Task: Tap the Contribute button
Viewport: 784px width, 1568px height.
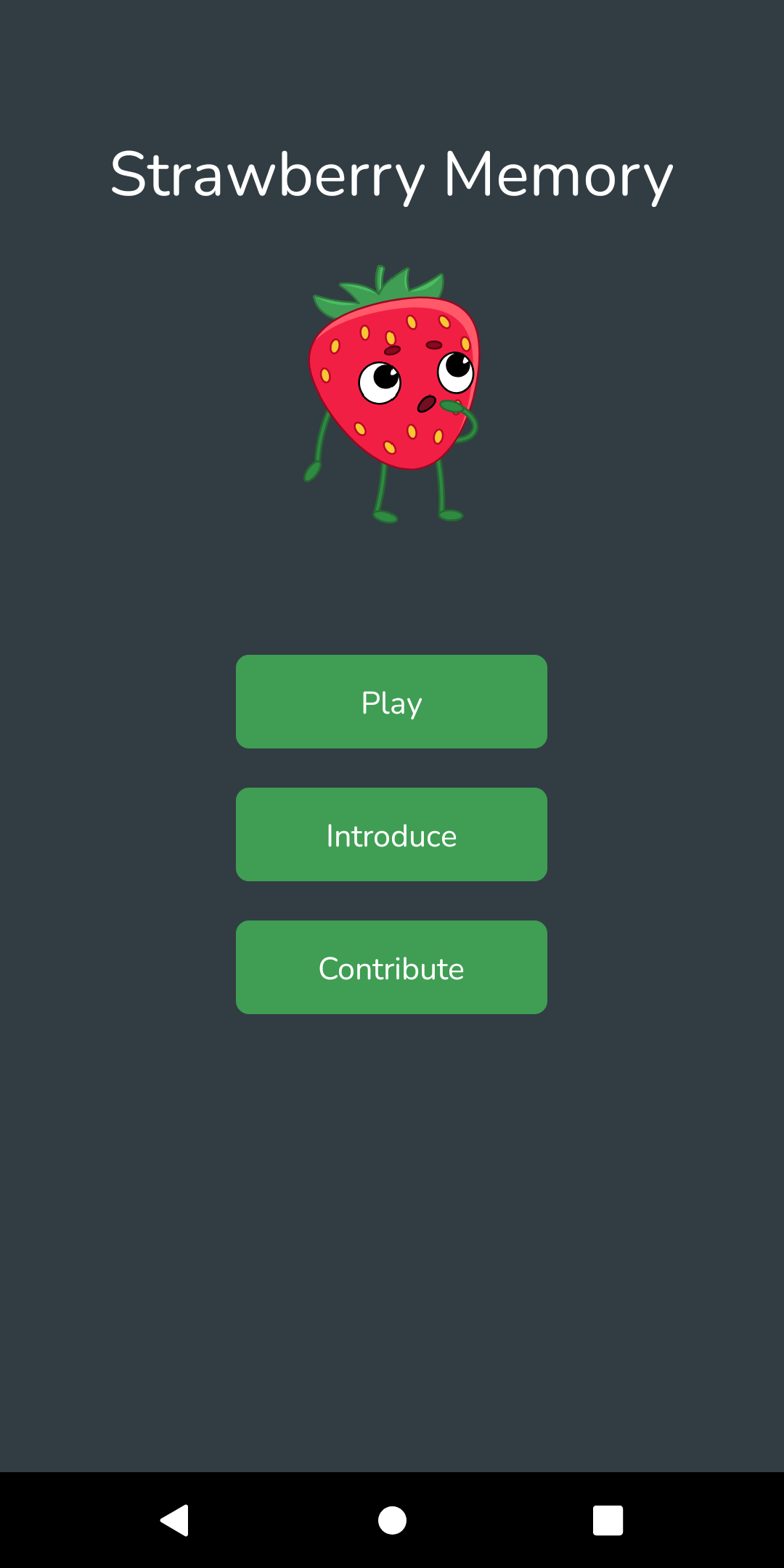Action: (x=391, y=968)
